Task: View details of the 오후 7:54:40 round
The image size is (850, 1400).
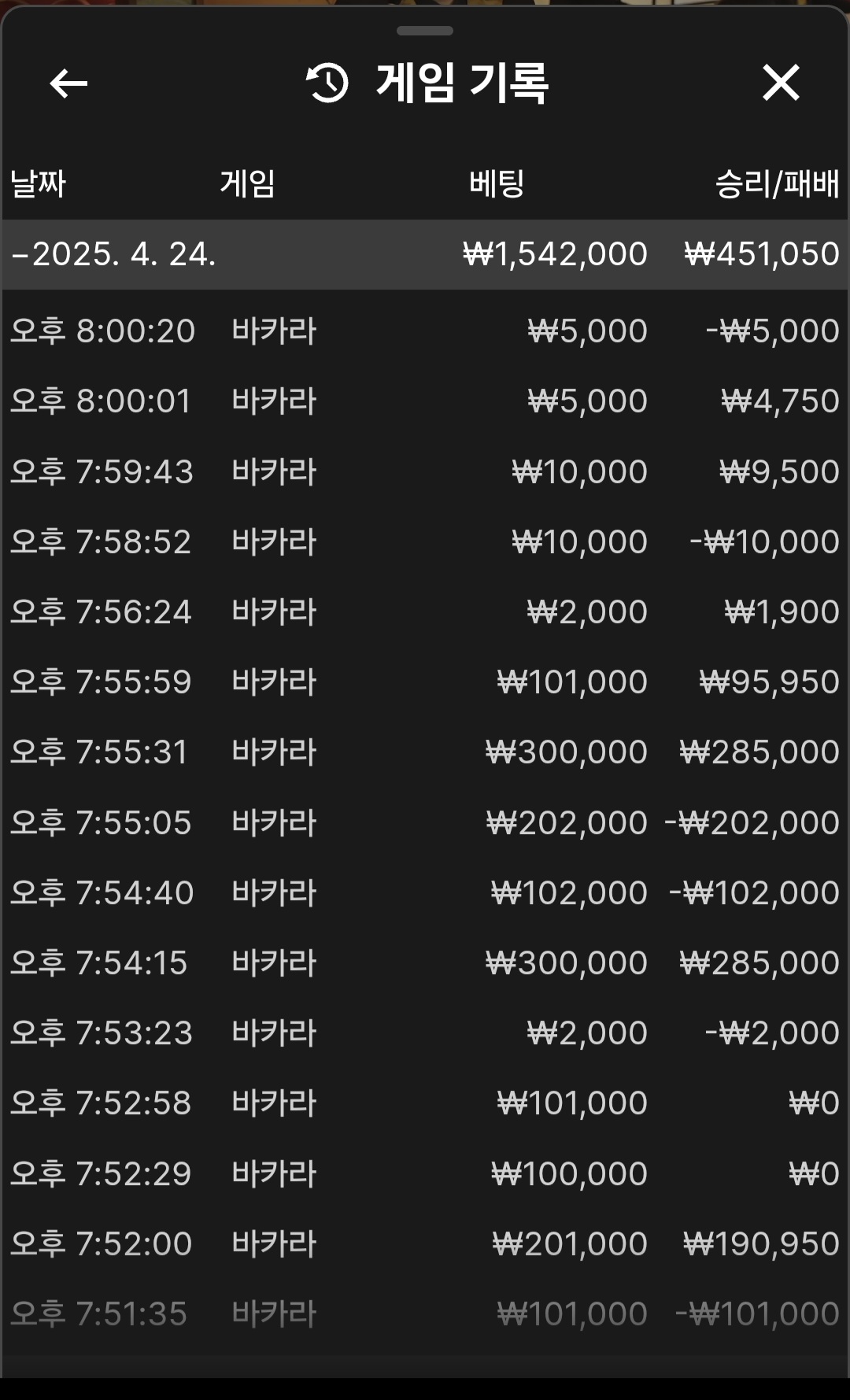Action: [425, 892]
